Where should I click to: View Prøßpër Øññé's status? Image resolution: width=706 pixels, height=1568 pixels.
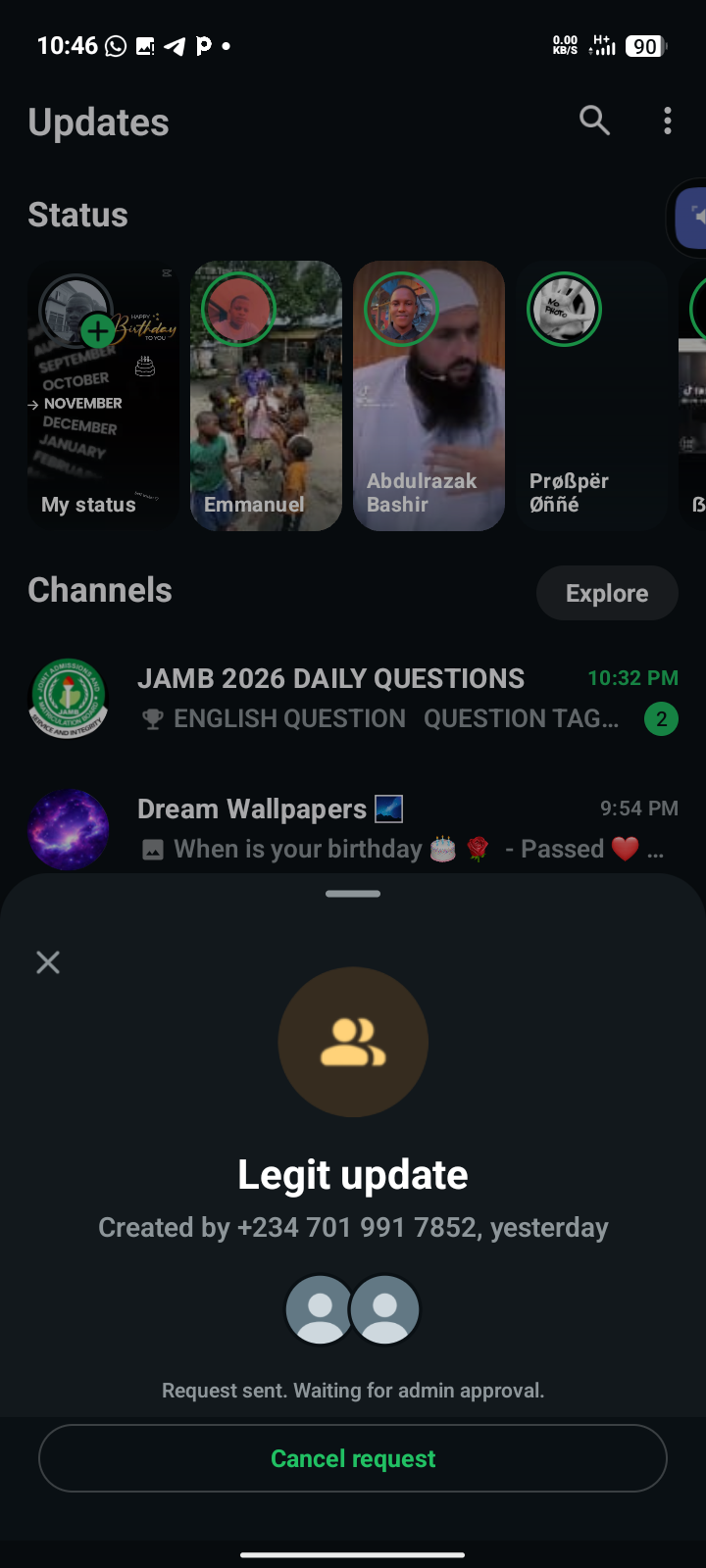591,396
